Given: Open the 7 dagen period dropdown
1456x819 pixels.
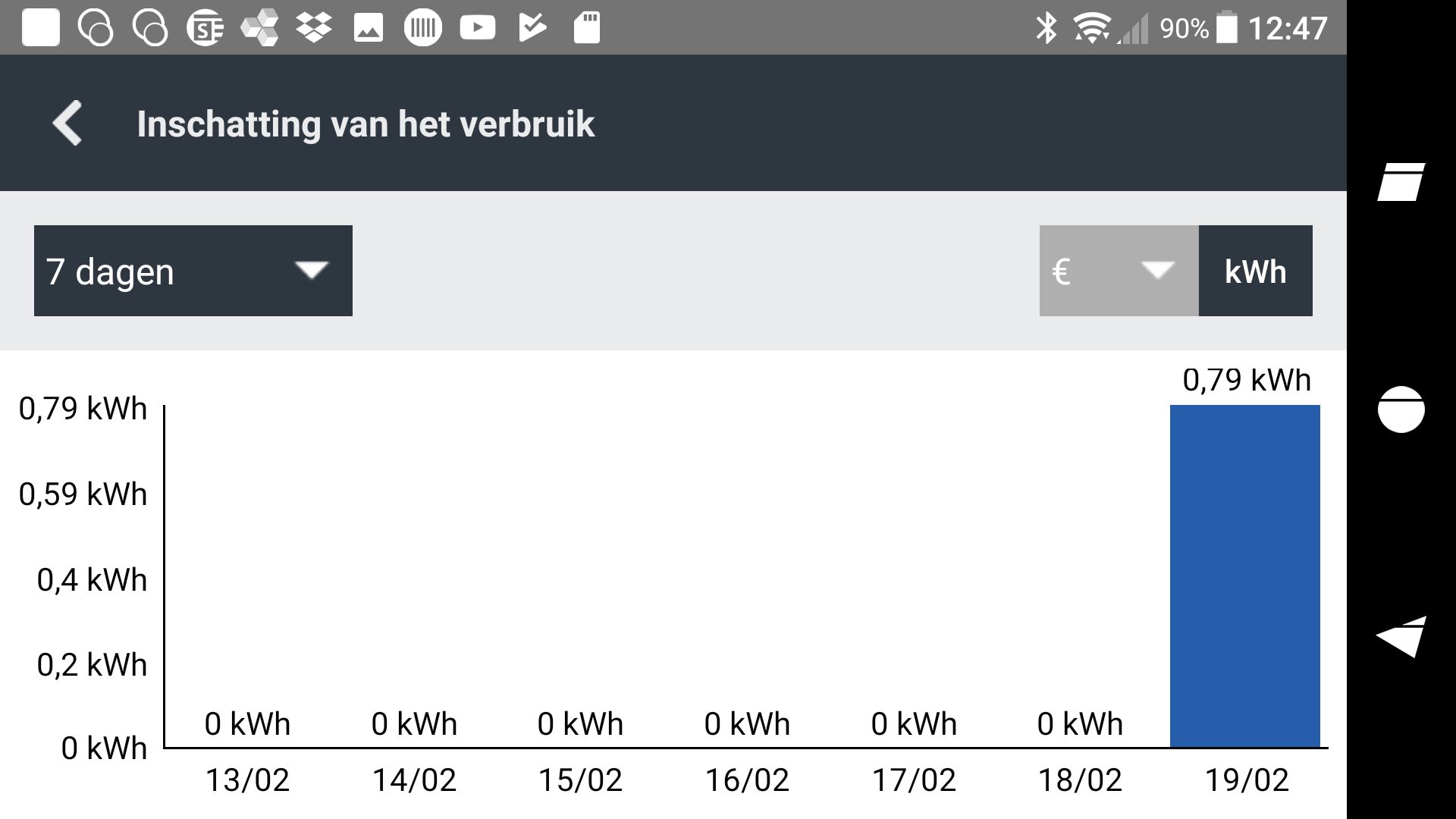Looking at the screenshot, I should click(193, 271).
